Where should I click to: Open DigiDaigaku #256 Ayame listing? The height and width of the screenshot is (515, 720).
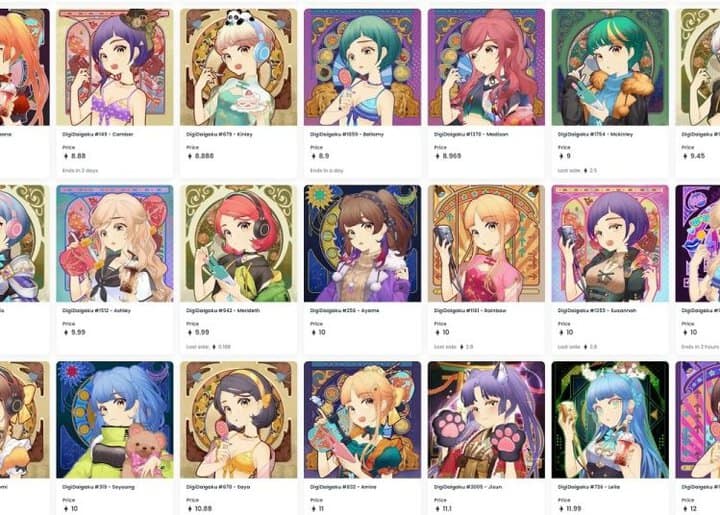click(x=362, y=243)
